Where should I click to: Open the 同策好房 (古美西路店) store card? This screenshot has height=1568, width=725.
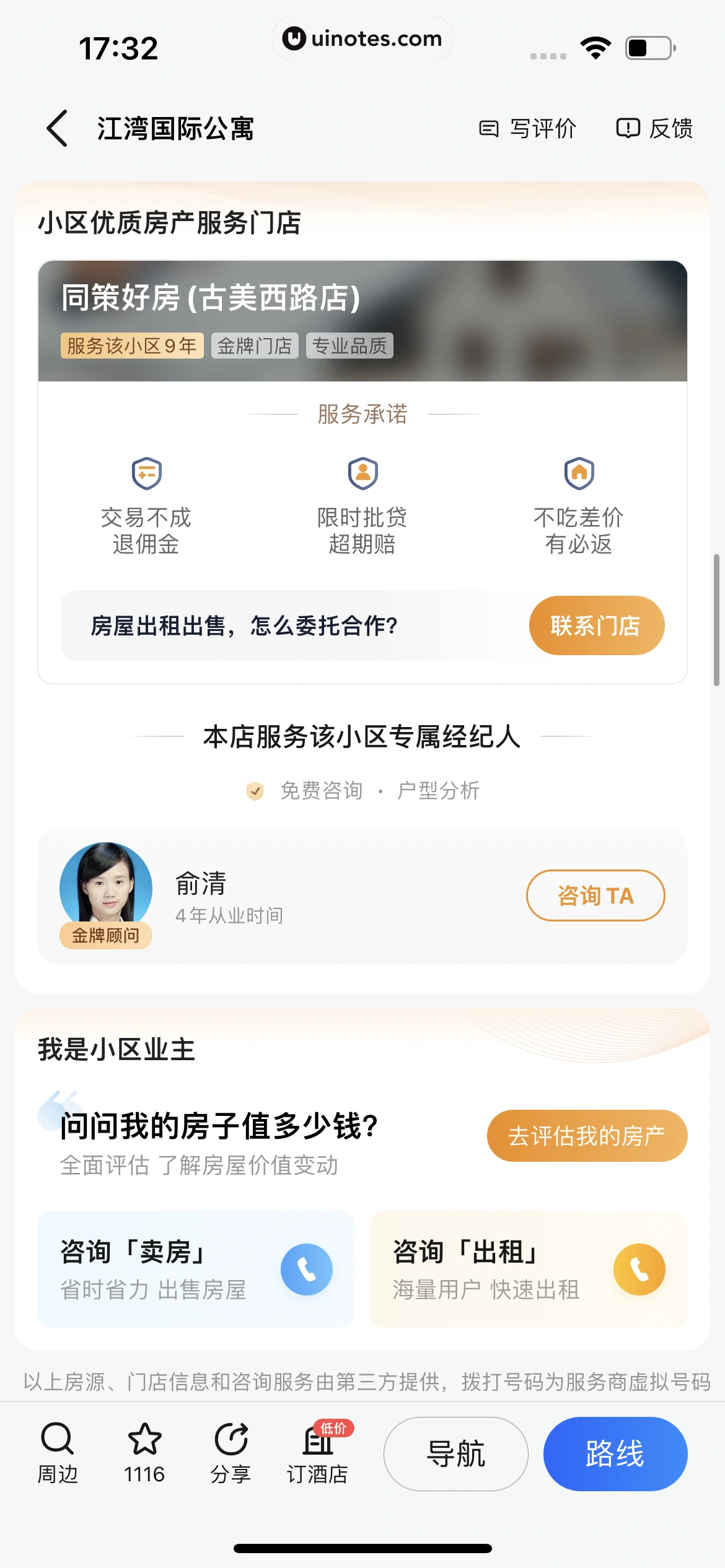[362, 320]
